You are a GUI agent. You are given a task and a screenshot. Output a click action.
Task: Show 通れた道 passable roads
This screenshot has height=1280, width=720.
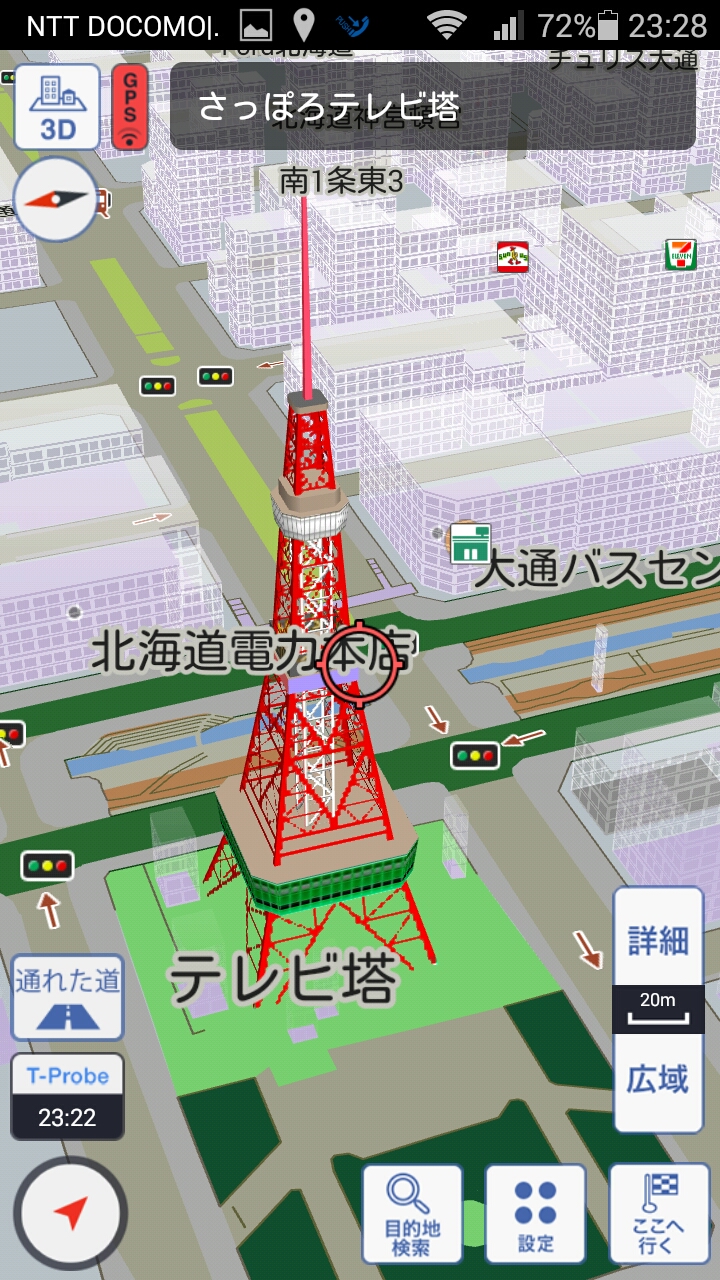click(67, 997)
